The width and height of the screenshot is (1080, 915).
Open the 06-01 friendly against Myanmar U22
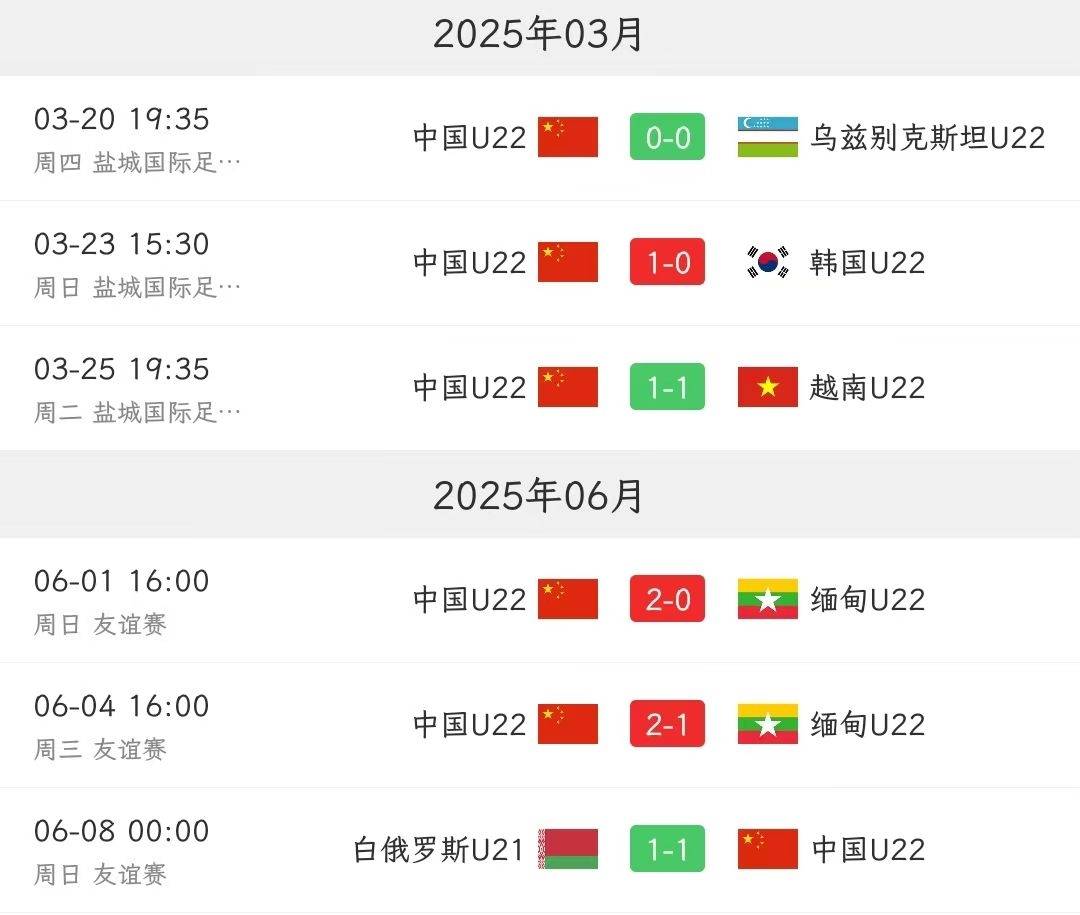point(667,599)
